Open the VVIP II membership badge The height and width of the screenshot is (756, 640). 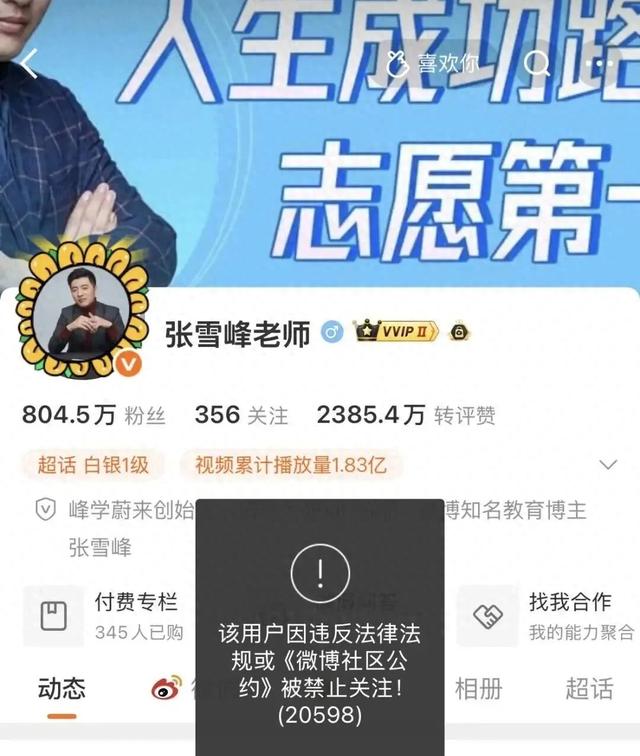tap(397, 331)
